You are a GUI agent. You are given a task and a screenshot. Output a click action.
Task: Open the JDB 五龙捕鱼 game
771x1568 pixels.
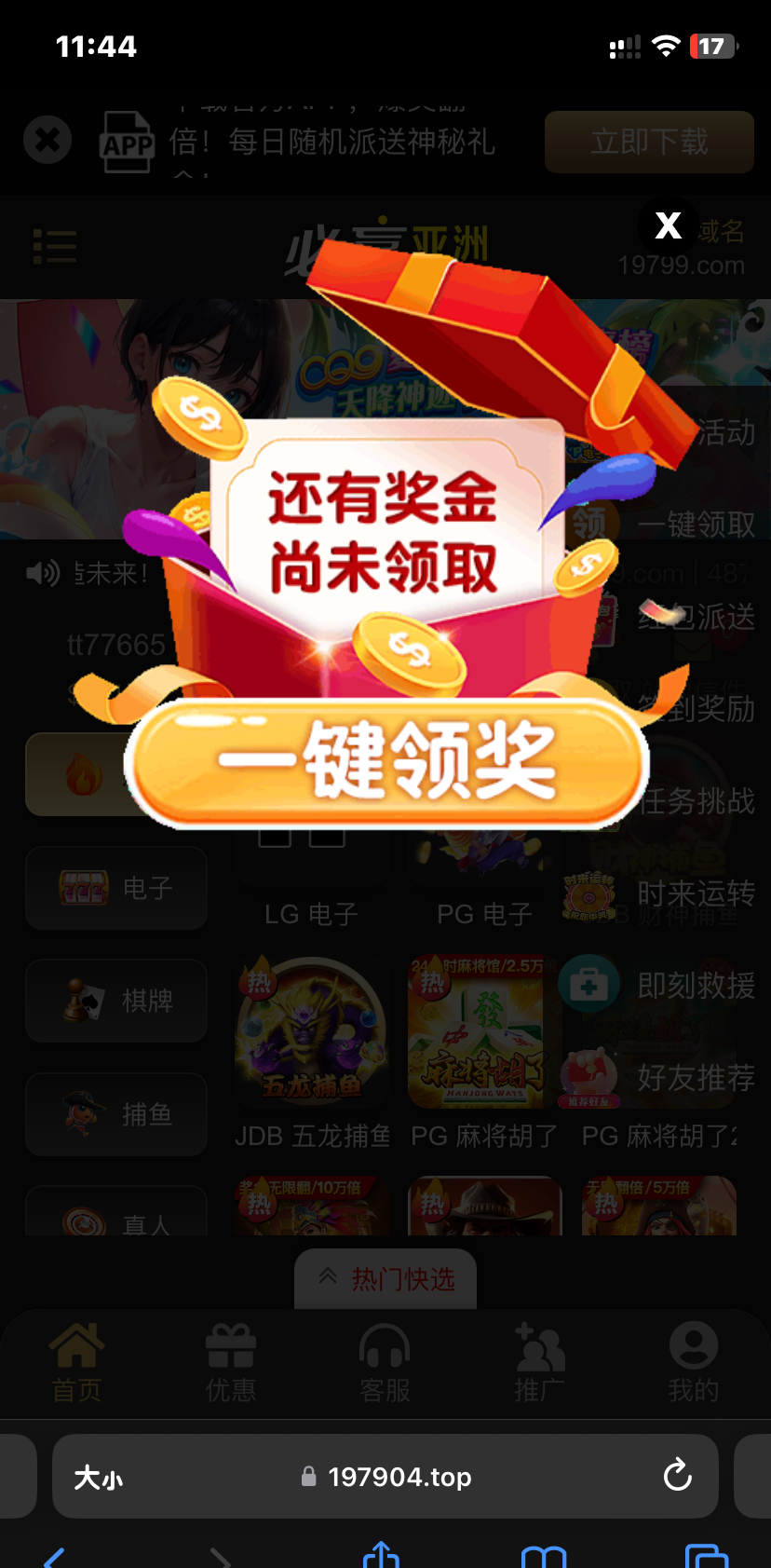click(312, 1034)
